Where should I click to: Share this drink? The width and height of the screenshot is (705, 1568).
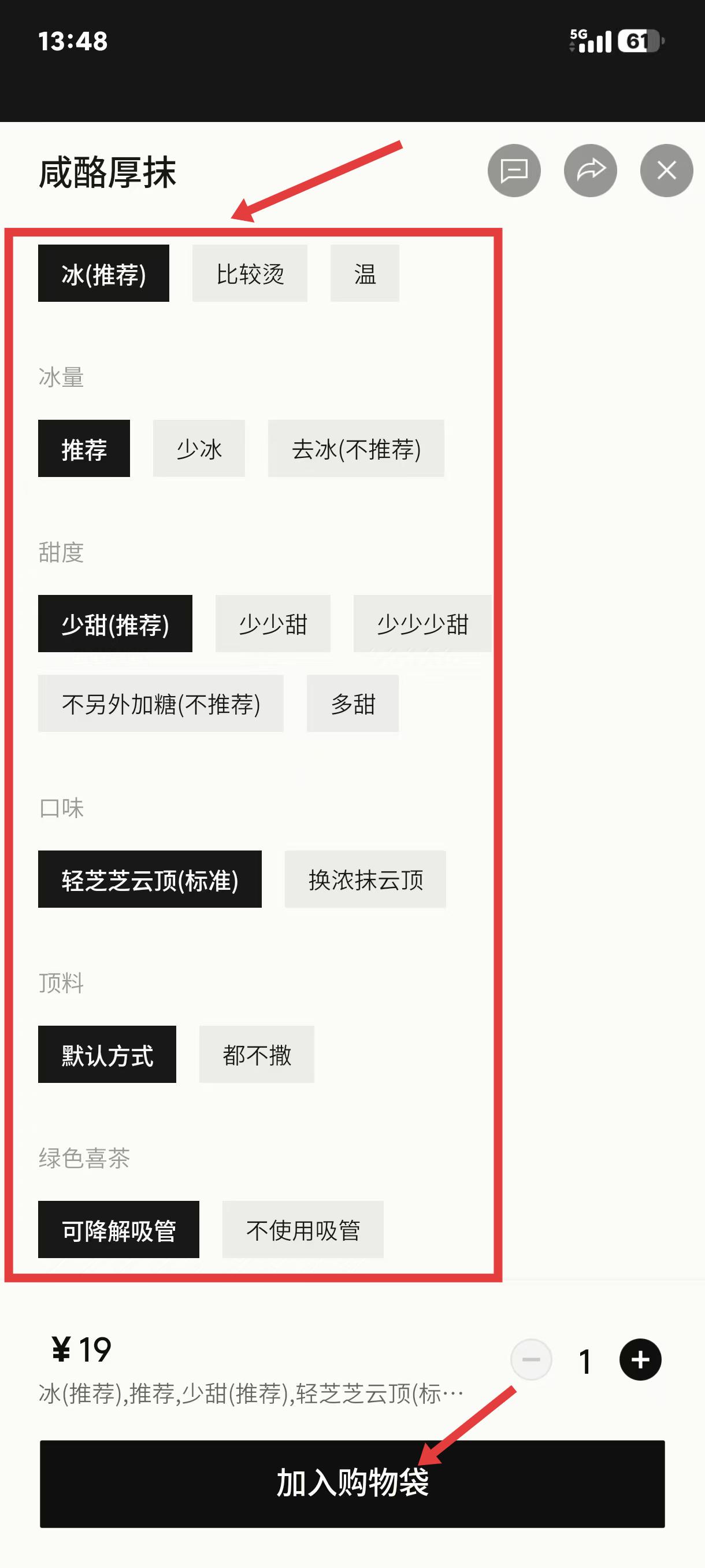click(x=590, y=171)
